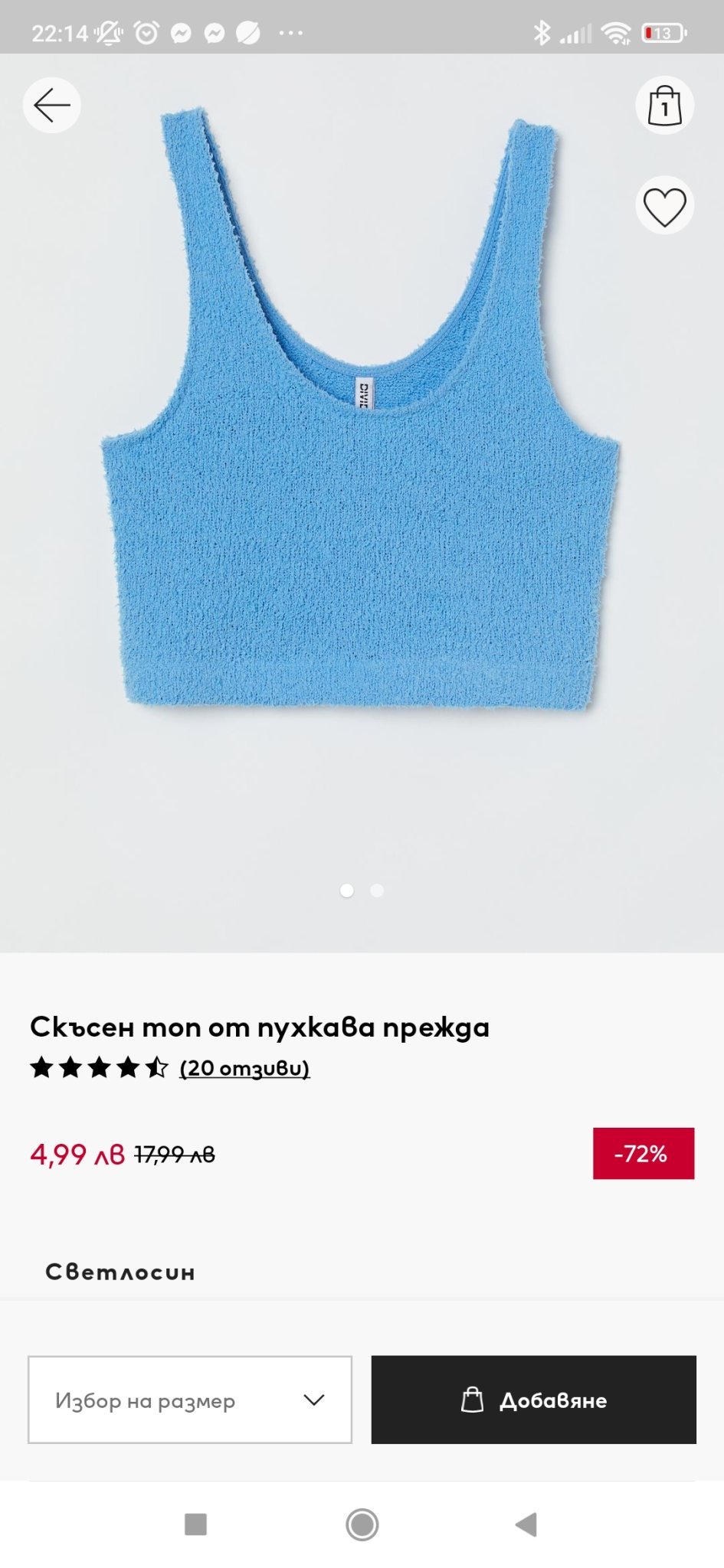Expand the Избор на размер dropdown

(190, 1400)
